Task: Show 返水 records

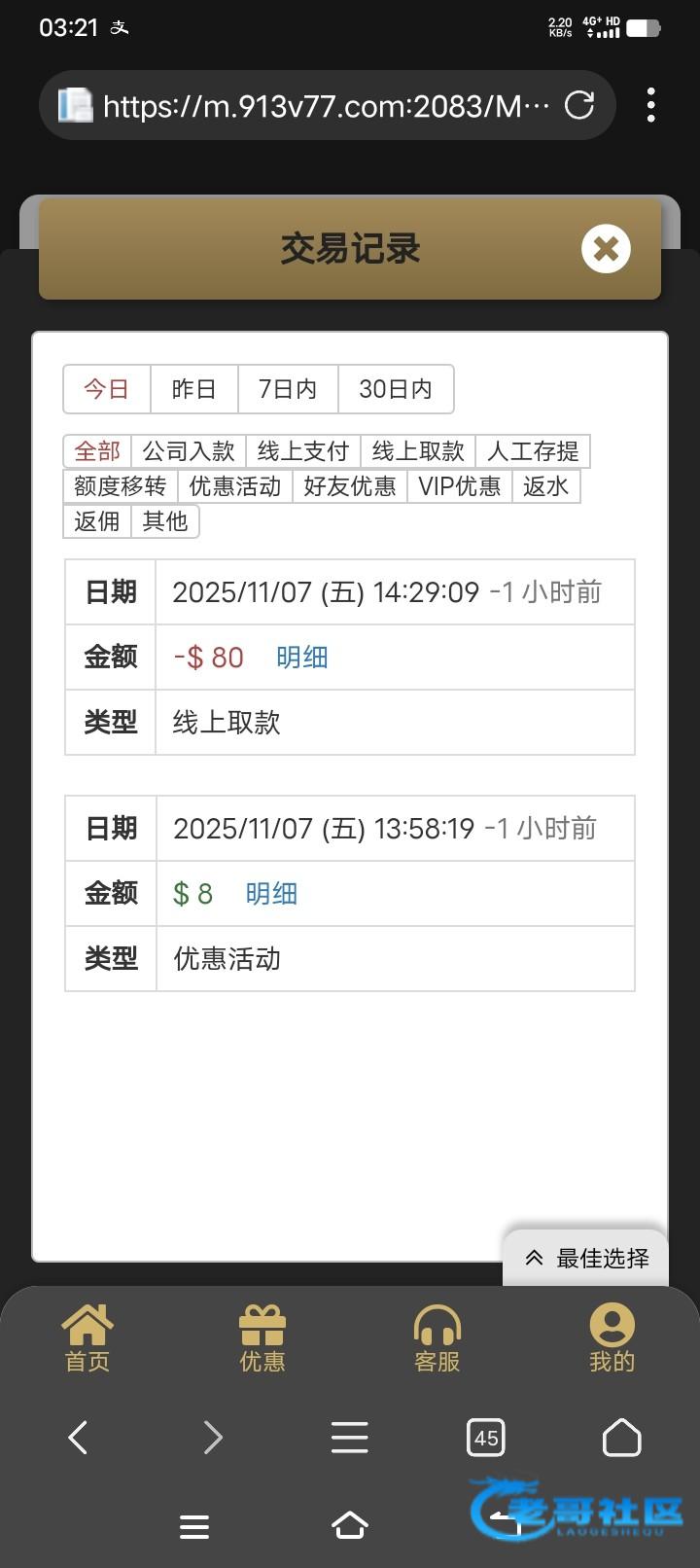Action: 546,486
